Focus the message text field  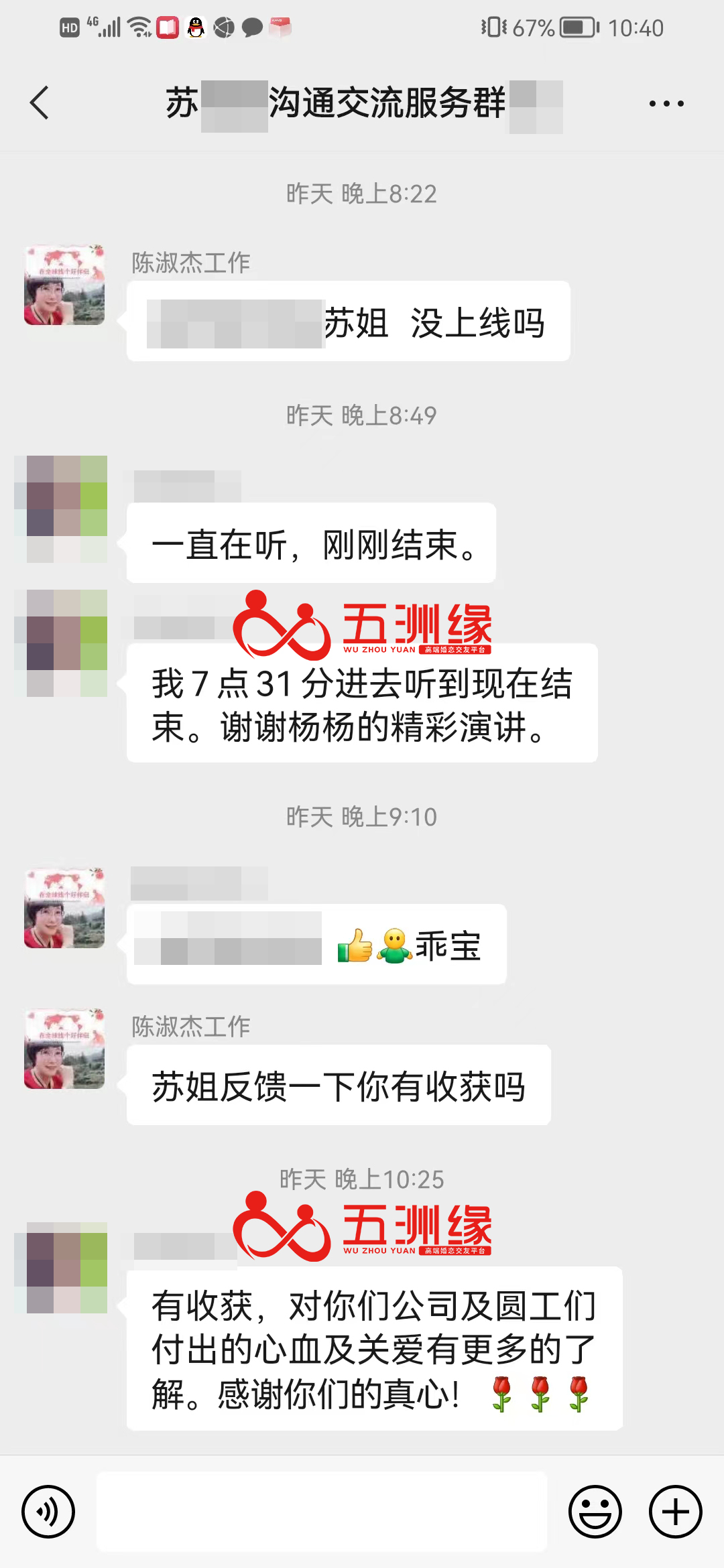click(x=322, y=1512)
